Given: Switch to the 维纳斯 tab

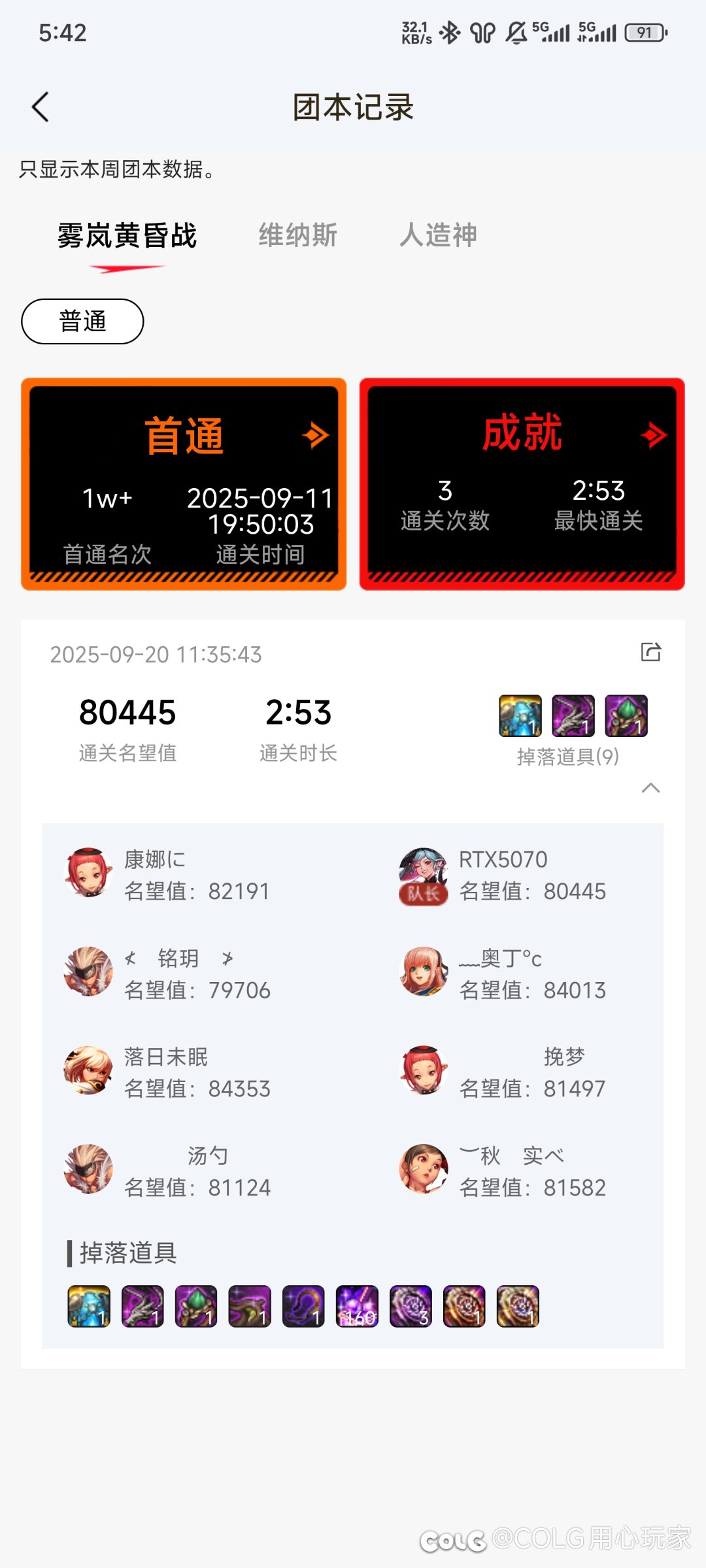Looking at the screenshot, I should [297, 235].
